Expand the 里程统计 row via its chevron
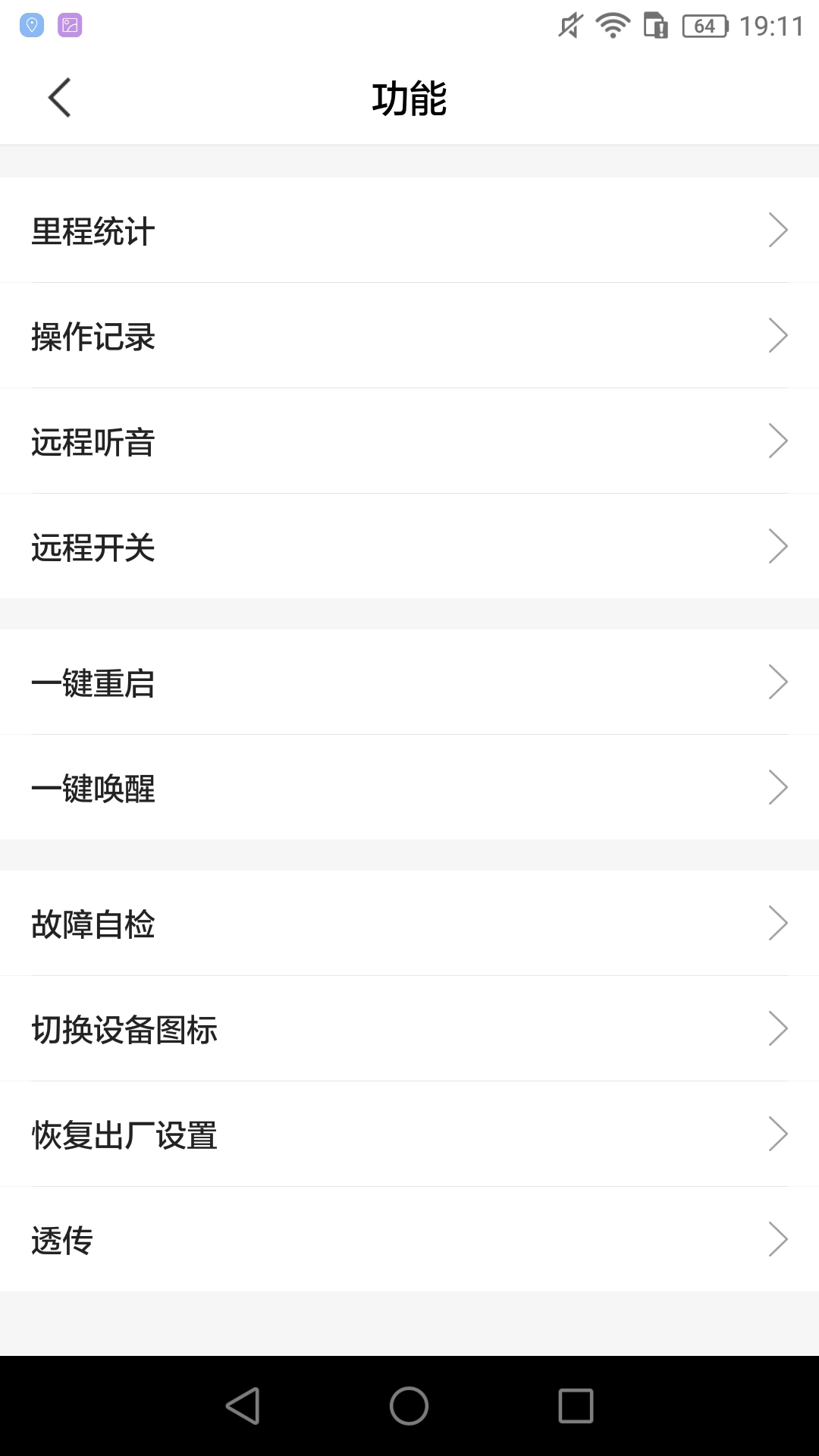The width and height of the screenshot is (819, 1456). pos(779,230)
